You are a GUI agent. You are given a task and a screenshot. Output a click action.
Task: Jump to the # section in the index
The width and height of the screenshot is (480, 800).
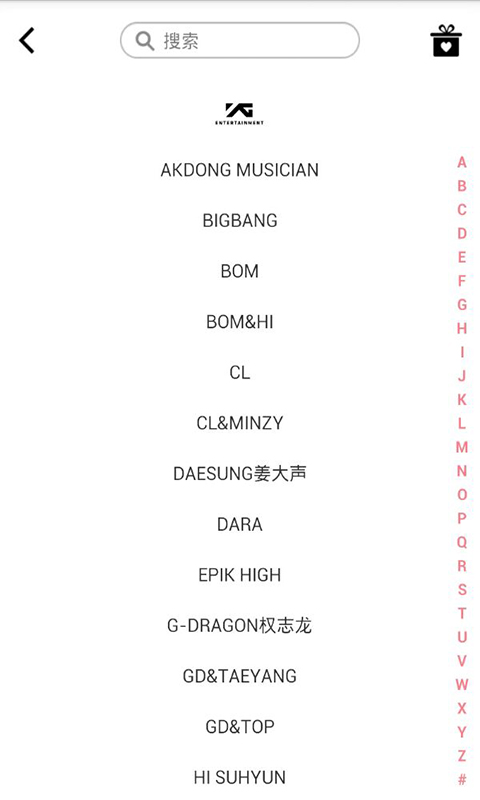[x=462, y=779]
